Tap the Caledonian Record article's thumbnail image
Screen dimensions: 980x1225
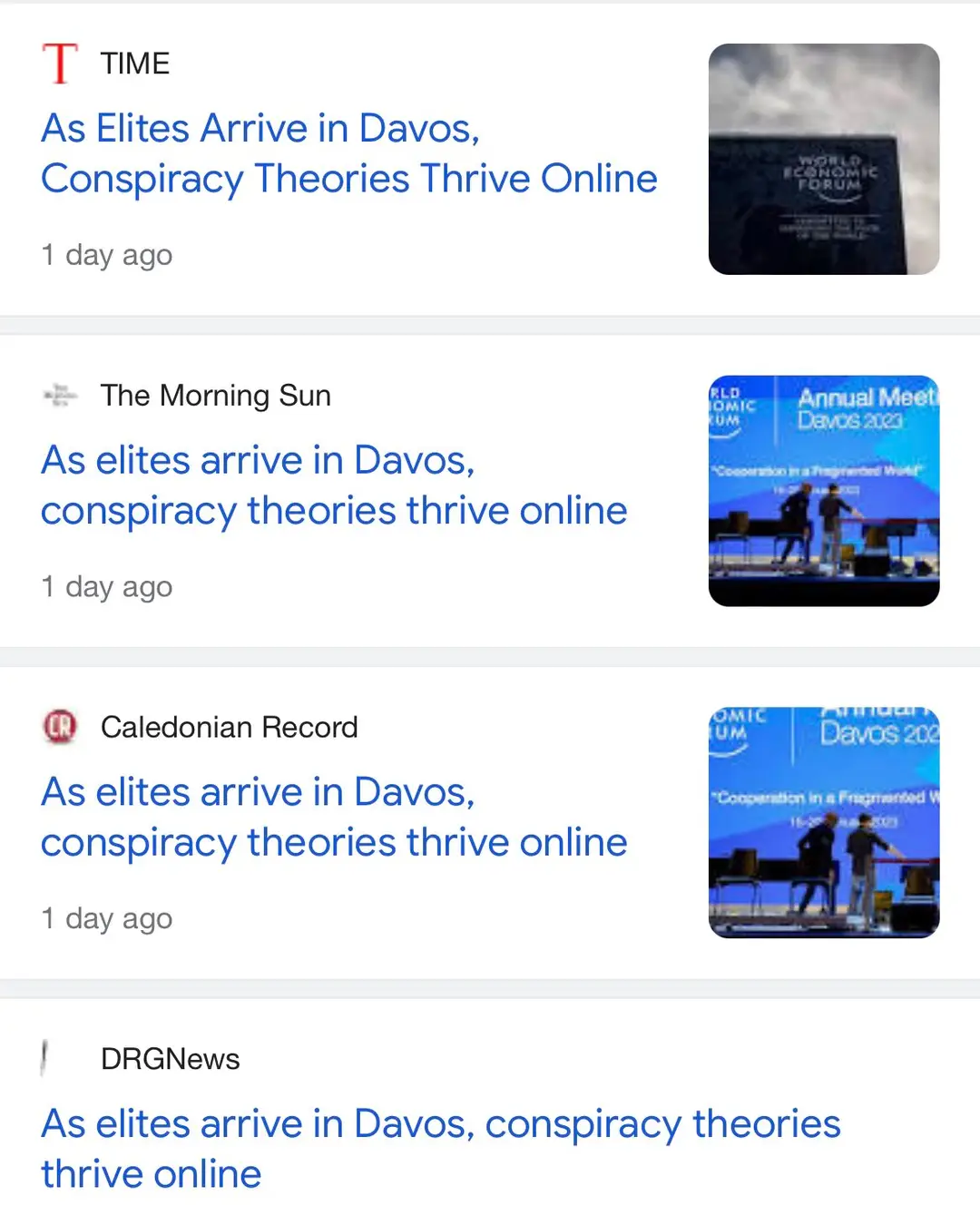pos(823,822)
